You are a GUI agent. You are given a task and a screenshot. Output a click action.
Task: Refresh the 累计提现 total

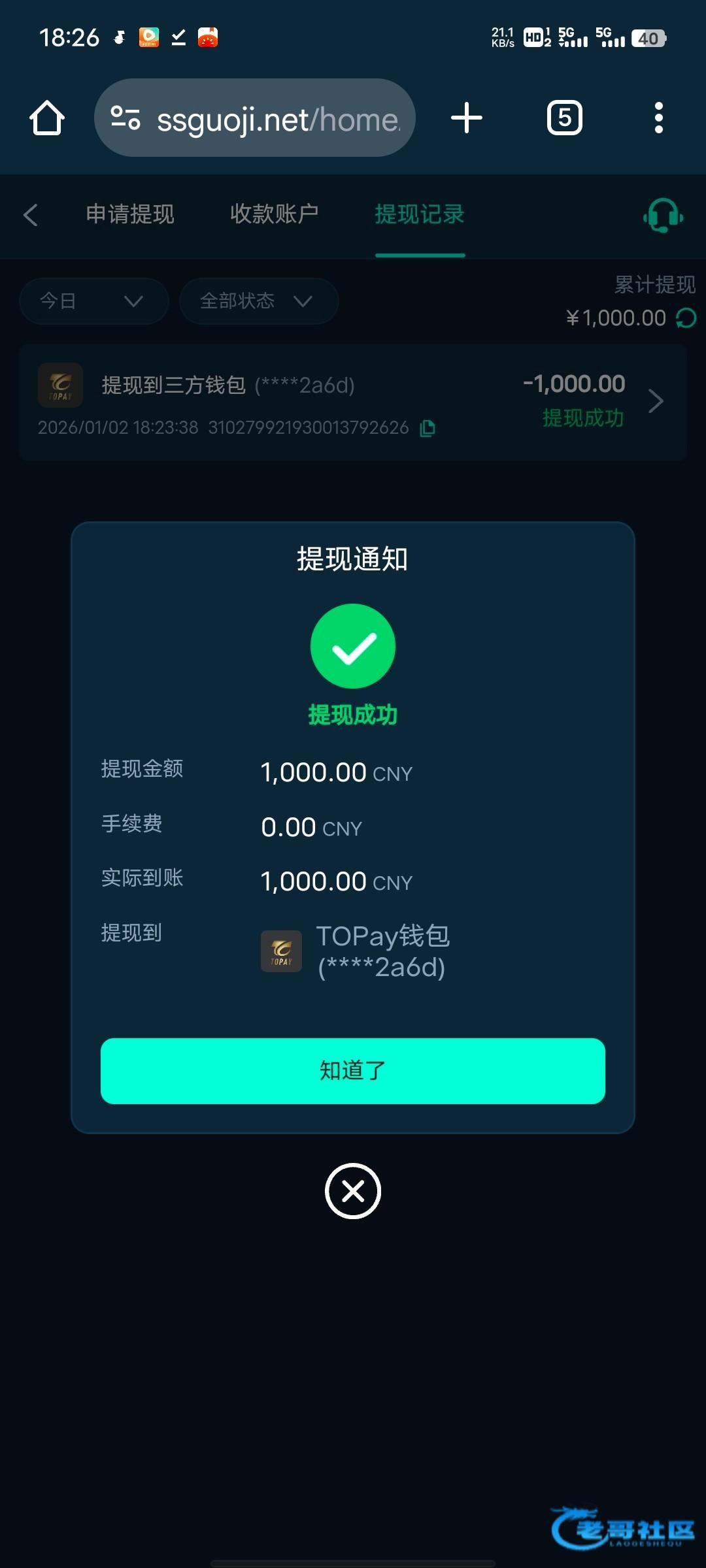click(686, 318)
